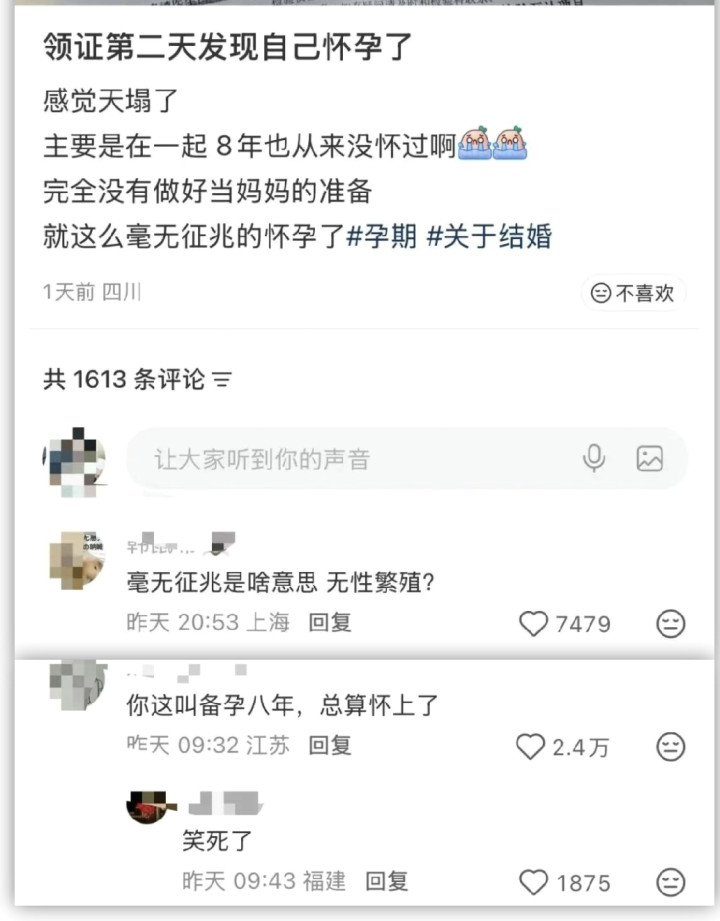Reply to the comment 你这叫备孕八年,总算怀上了
The height and width of the screenshot is (921, 720).
(x=330, y=745)
